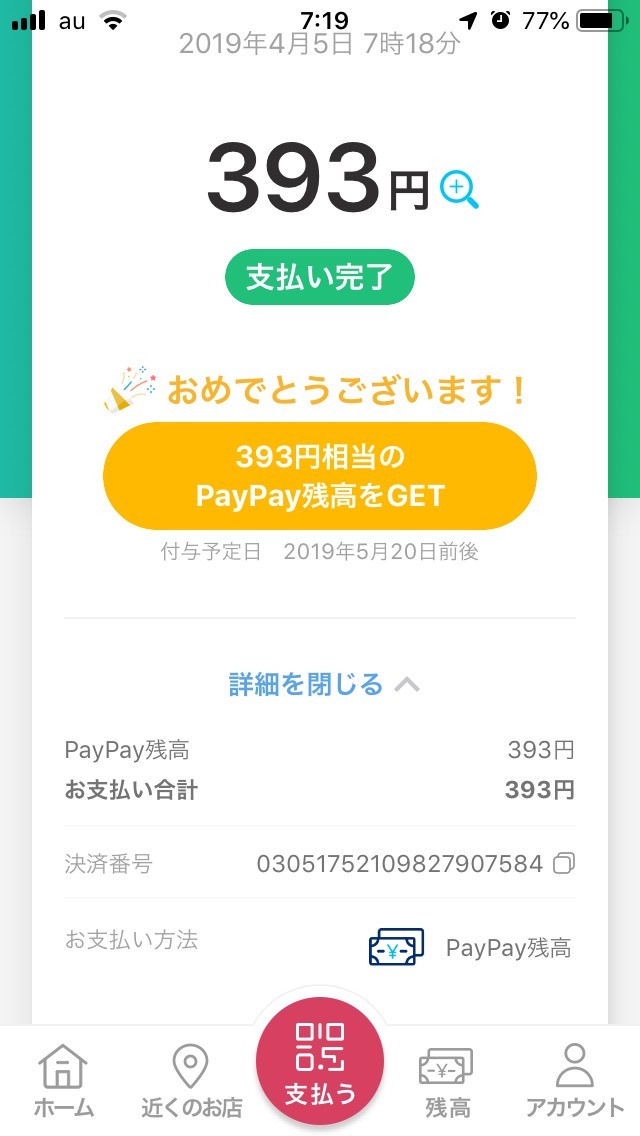Tap the magnifier icon beside 393円
This screenshot has width=640, height=1136.
(460, 189)
